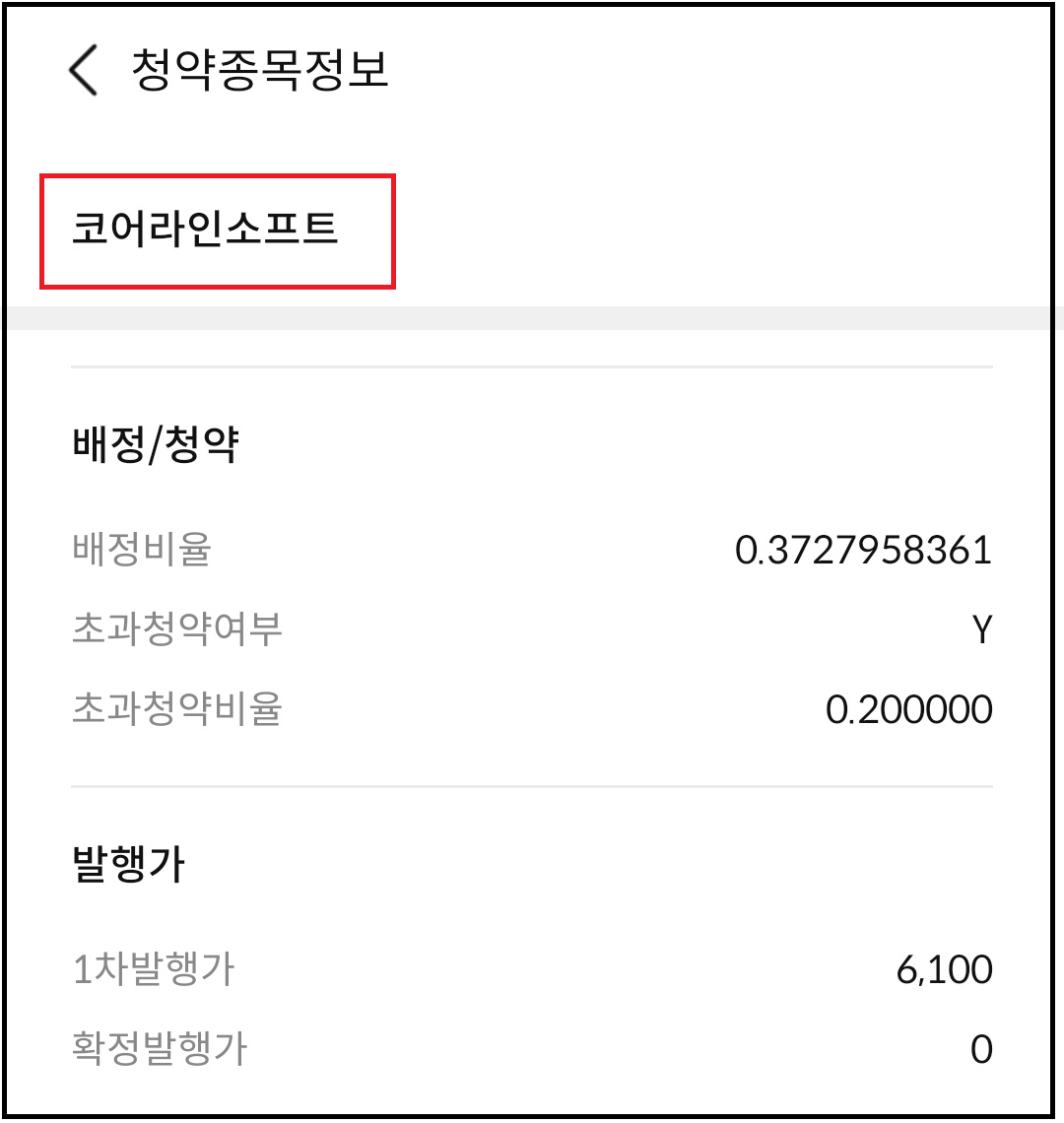Click the Y value for 초과청약여부

(981, 628)
